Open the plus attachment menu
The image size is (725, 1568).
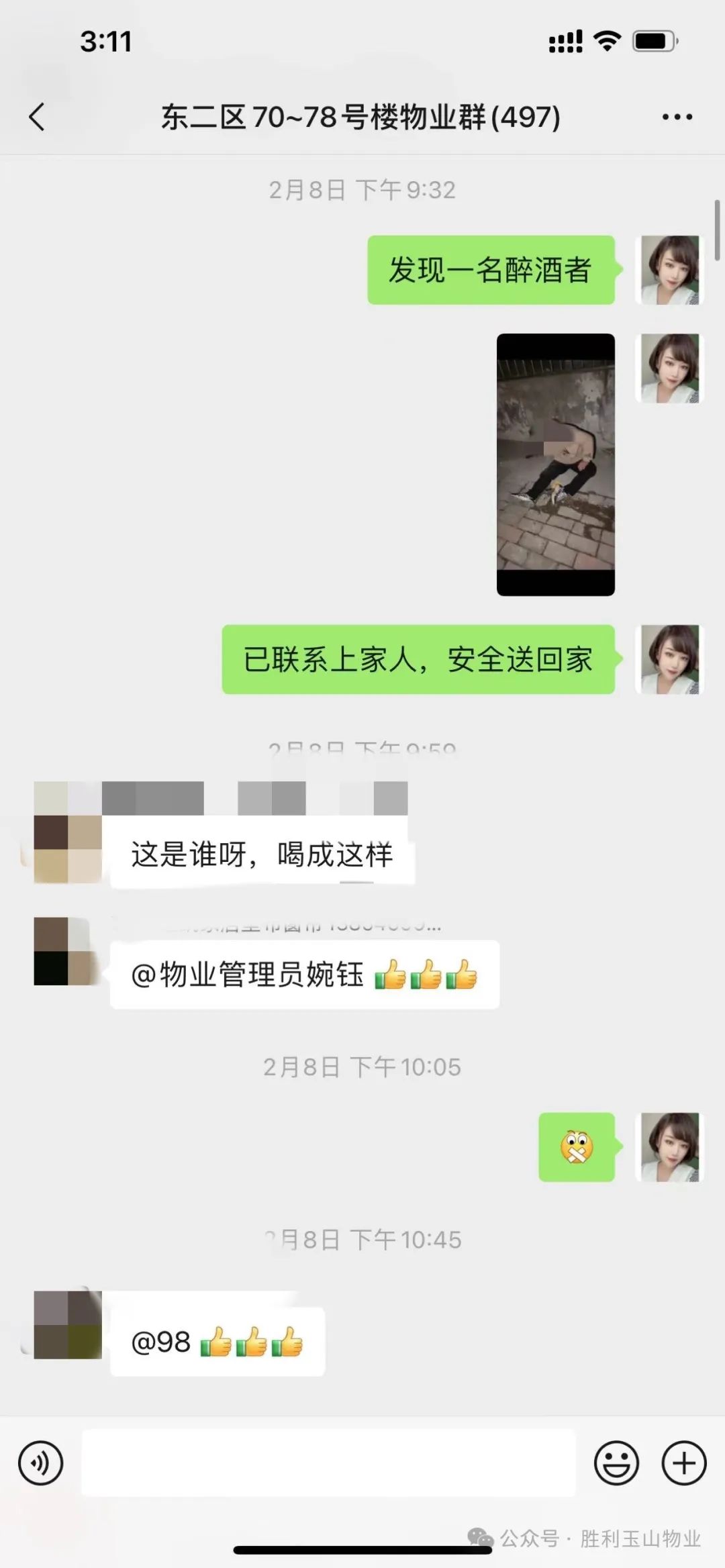(684, 1463)
